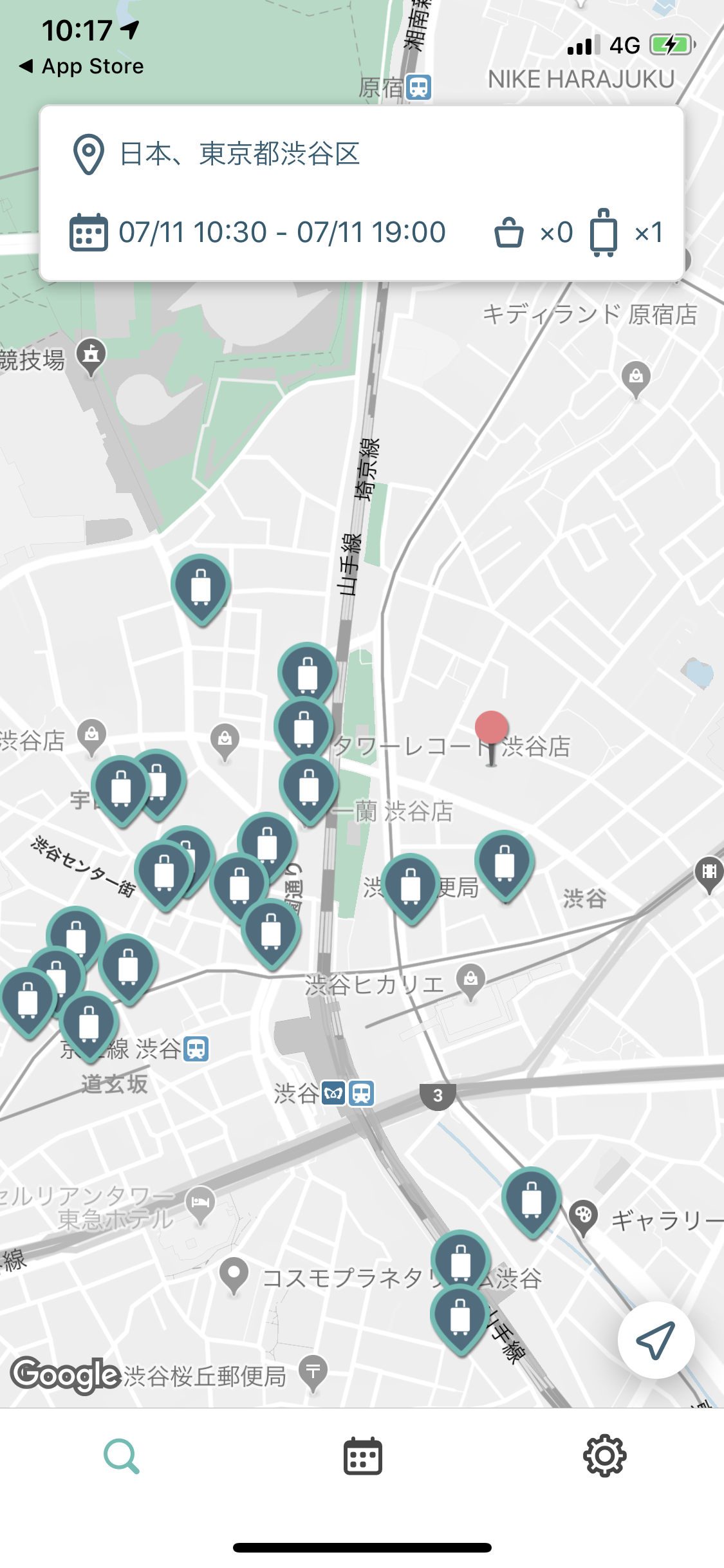Open the reservations calendar tab
This screenshot has width=724, height=1568.
point(362,1456)
